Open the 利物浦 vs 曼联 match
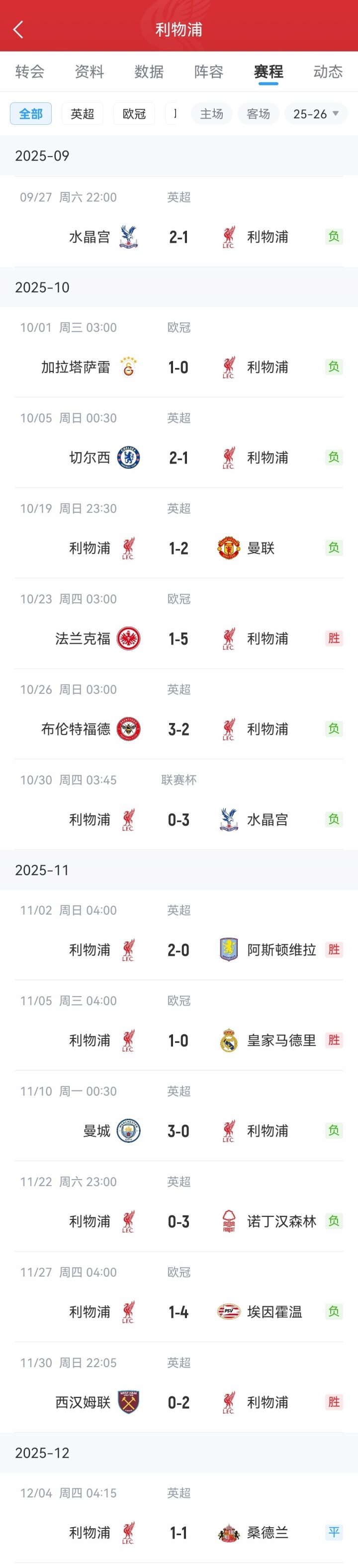 pos(179,548)
